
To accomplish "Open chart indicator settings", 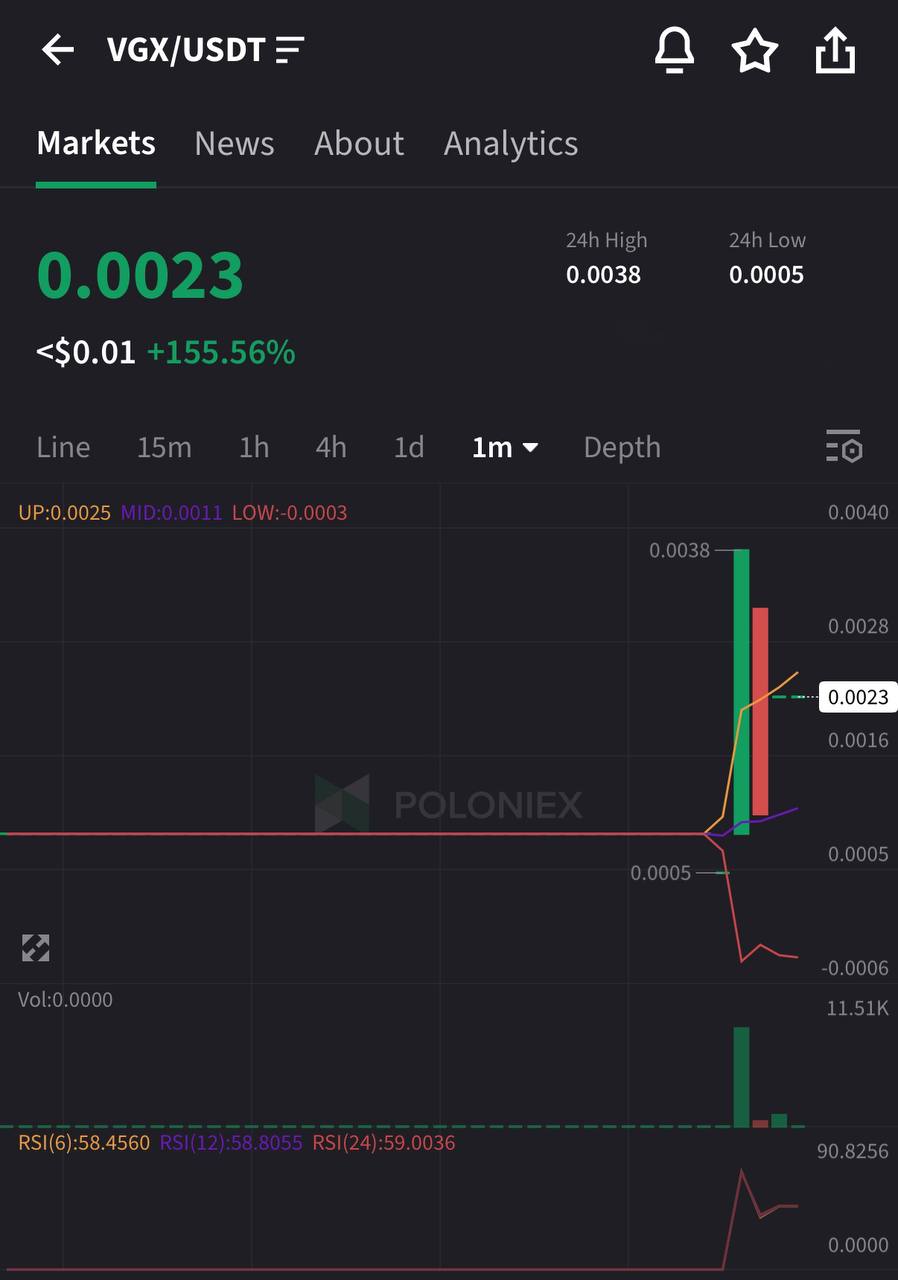I will (844, 447).
